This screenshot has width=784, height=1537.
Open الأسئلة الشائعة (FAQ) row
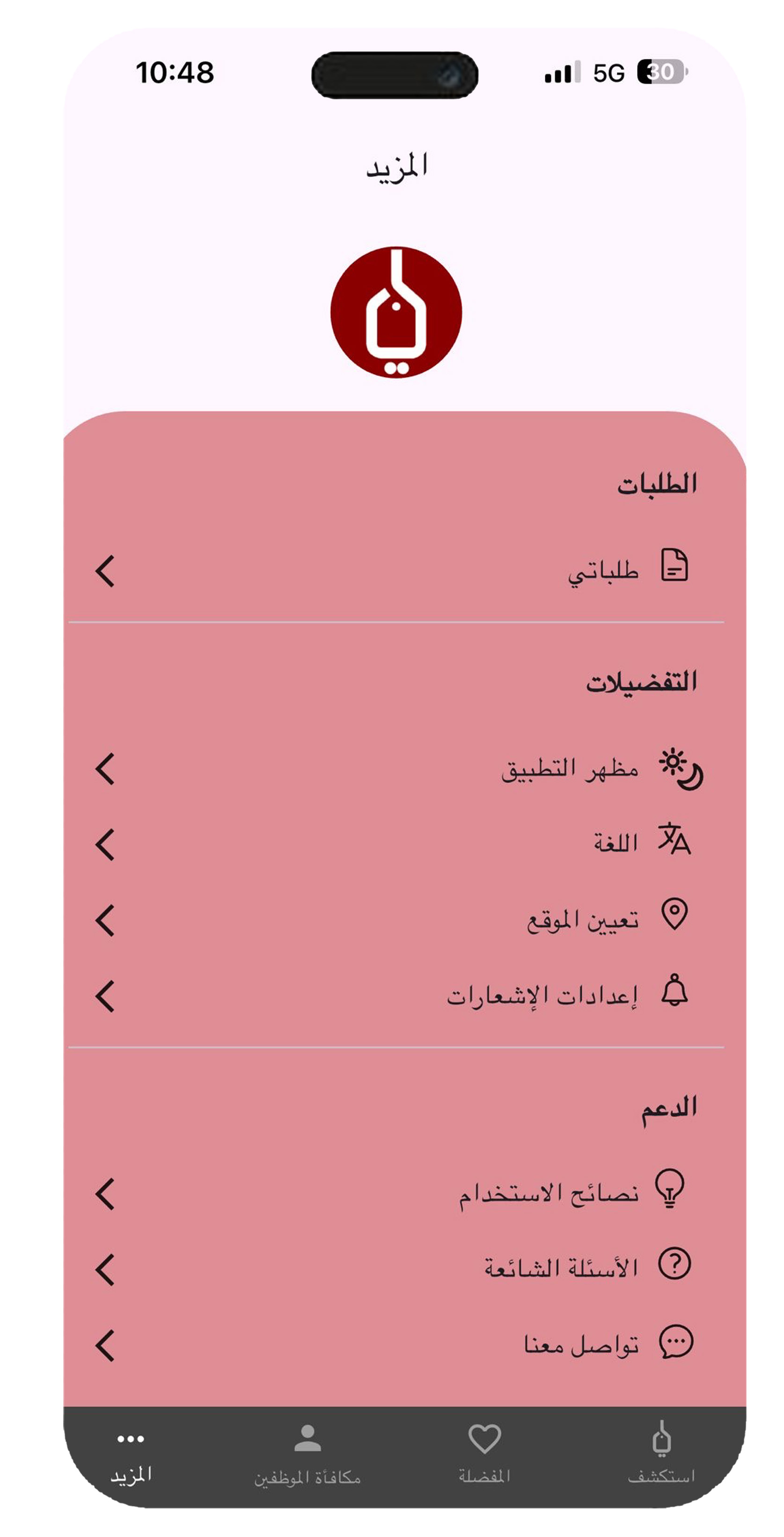point(560,1269)
